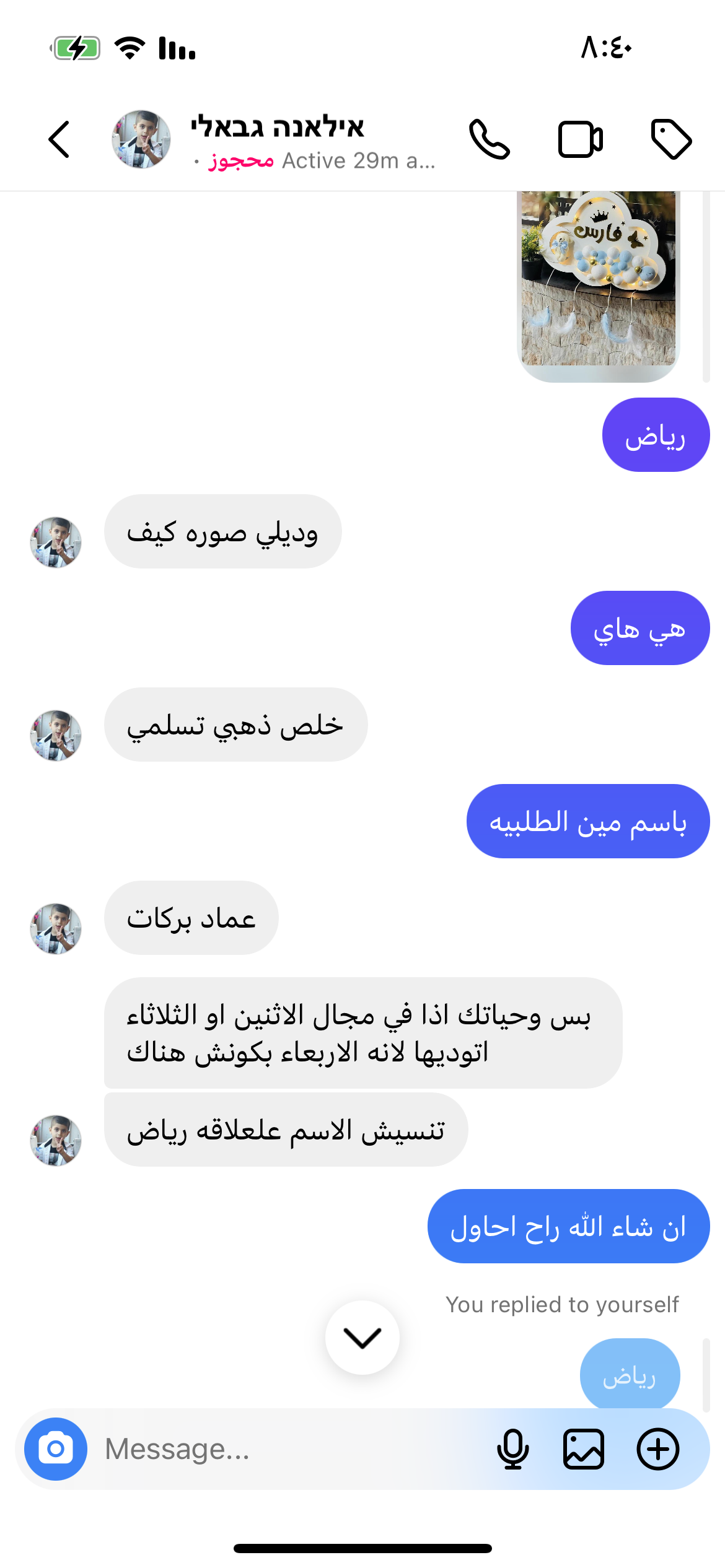Open the label tag icon
The image size is (725, 1568).
671,139
